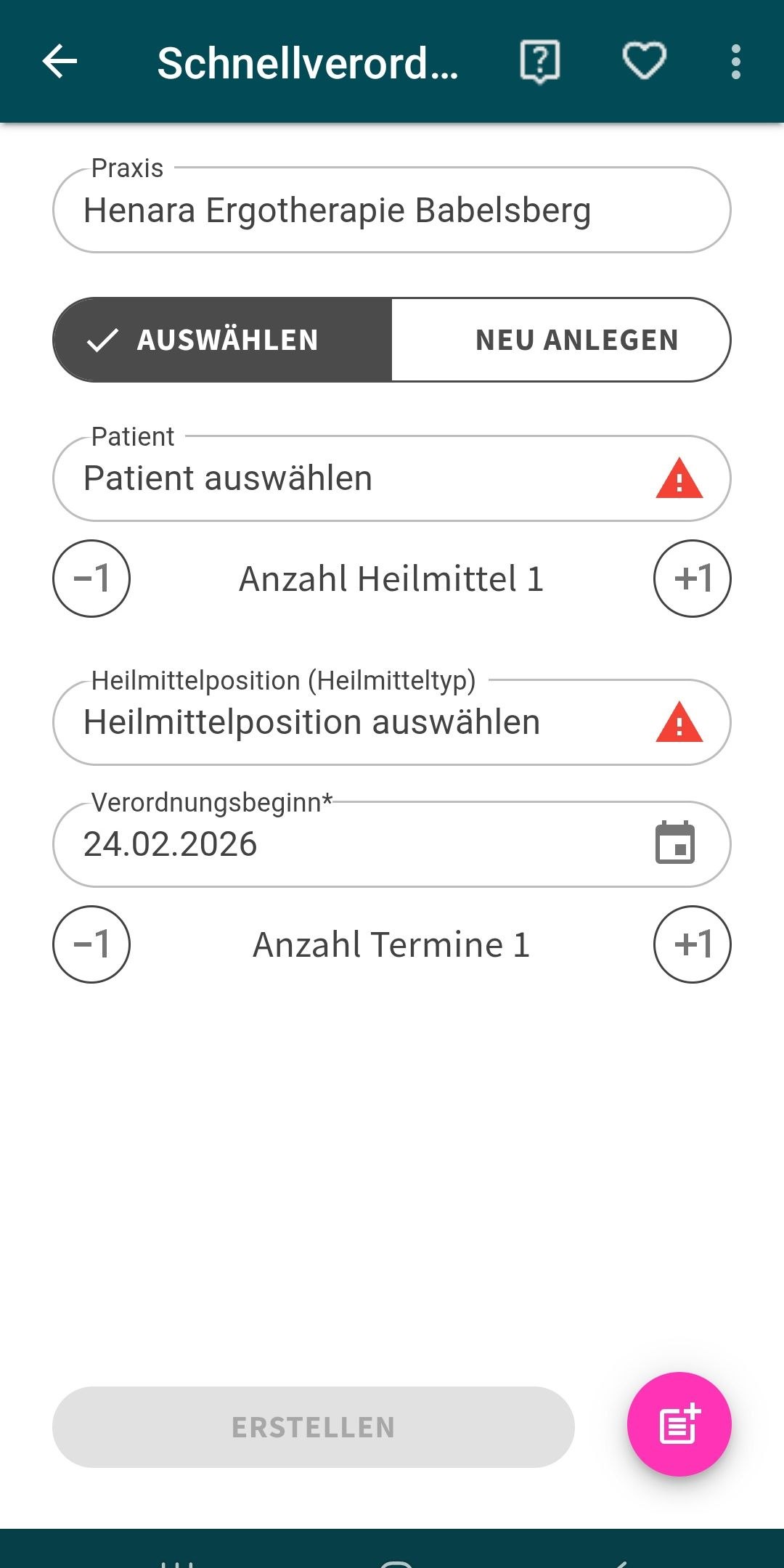Tap the pink floating add-note button
The width and height of the screenshot is (784, 1568).
[679, 1424]
